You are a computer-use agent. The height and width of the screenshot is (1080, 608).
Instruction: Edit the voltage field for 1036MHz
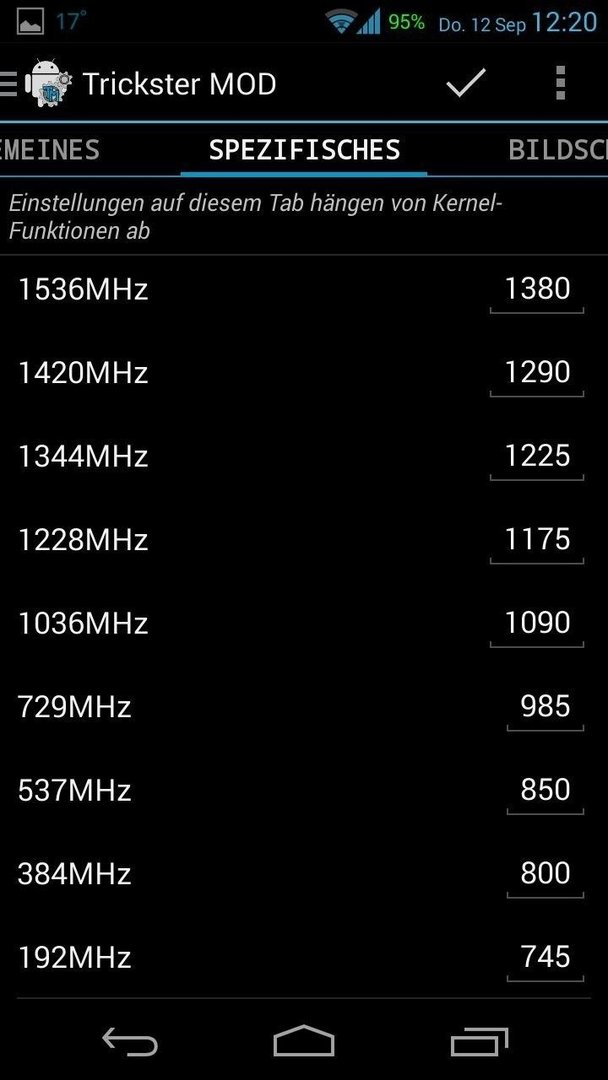tap(537, 625)
